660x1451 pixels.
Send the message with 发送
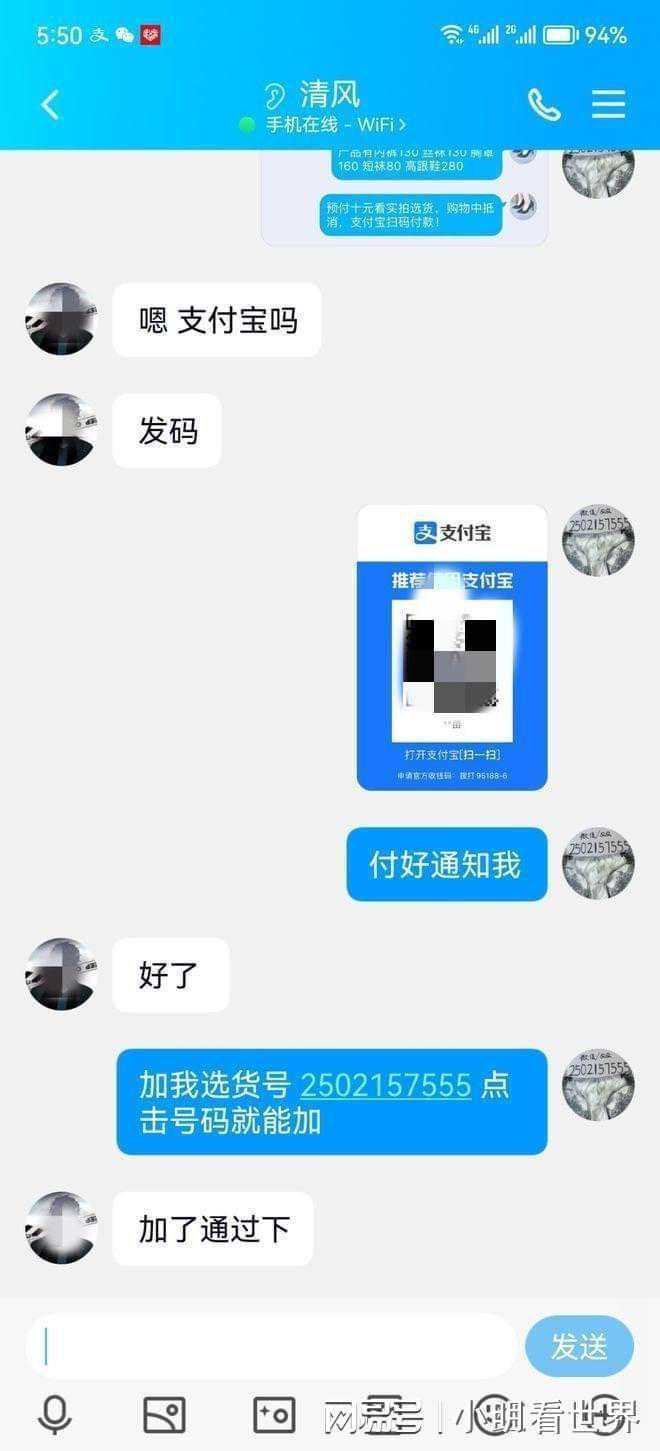pos(579,1347)
